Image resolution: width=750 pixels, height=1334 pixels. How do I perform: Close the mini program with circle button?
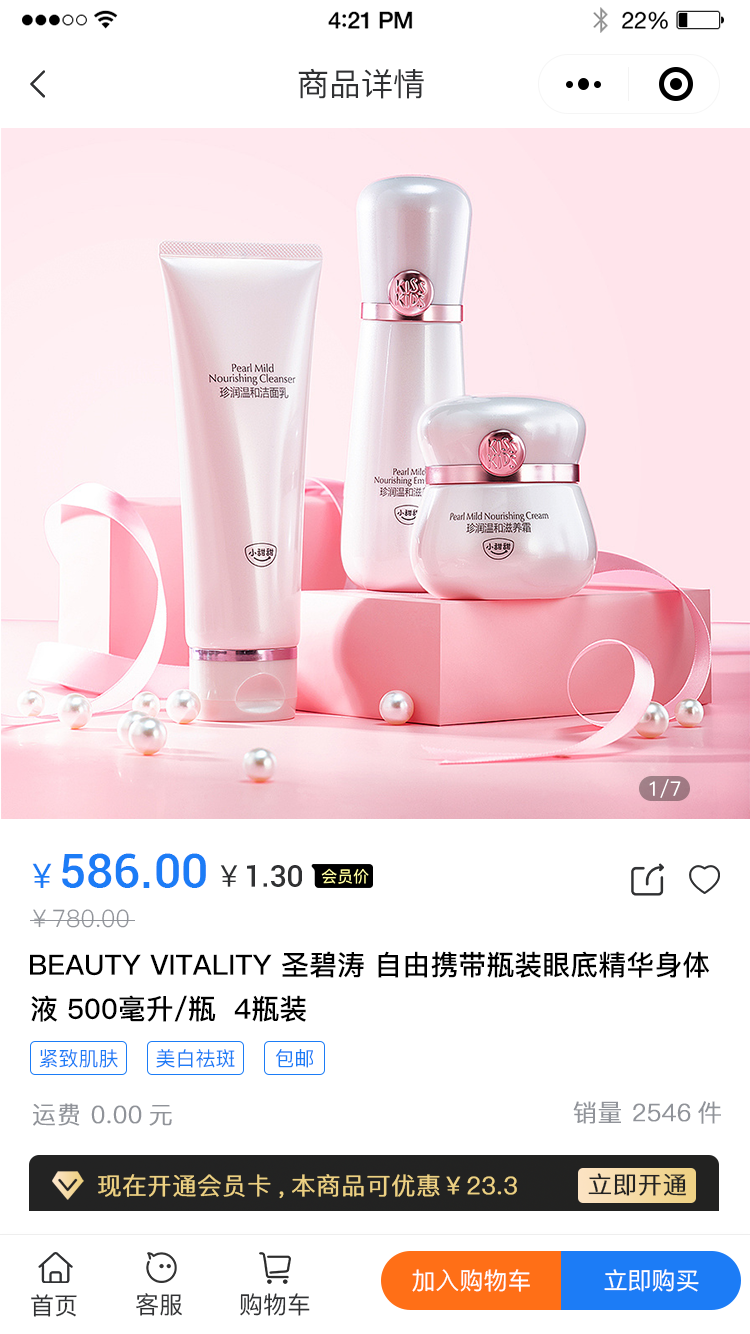click(x=676, y=84)
